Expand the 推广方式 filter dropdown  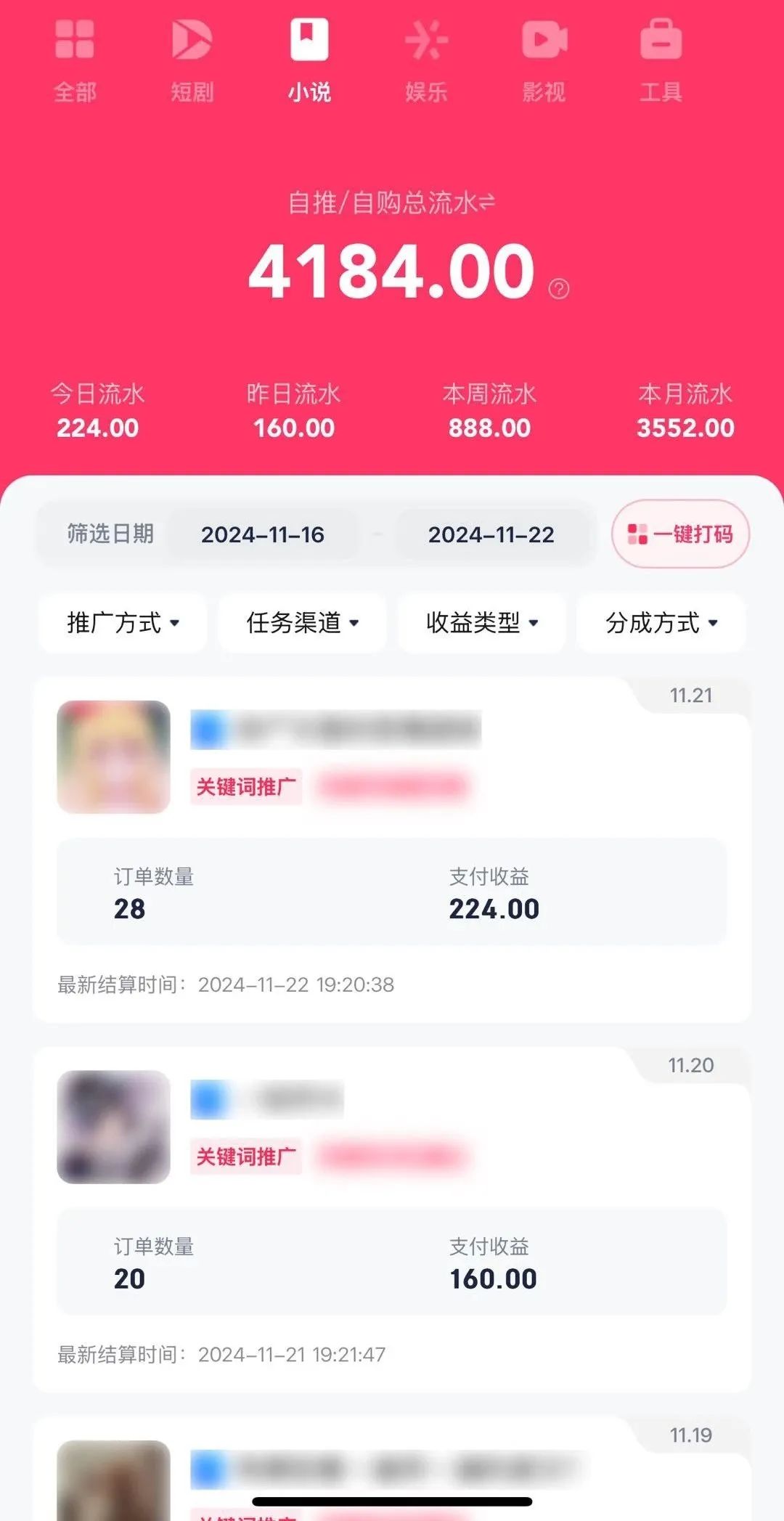tap(121, 624)
